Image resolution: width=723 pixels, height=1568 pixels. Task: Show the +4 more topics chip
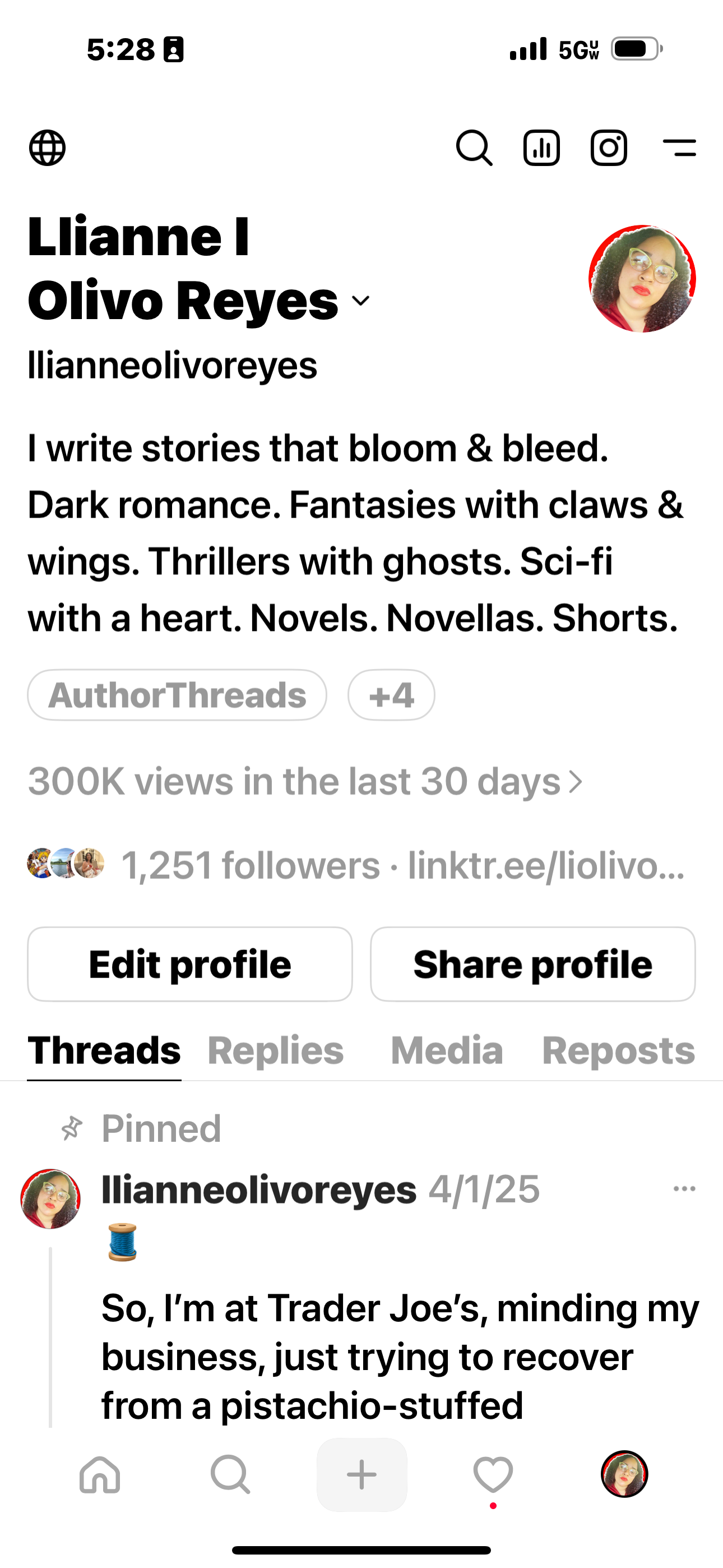[391, 695]
